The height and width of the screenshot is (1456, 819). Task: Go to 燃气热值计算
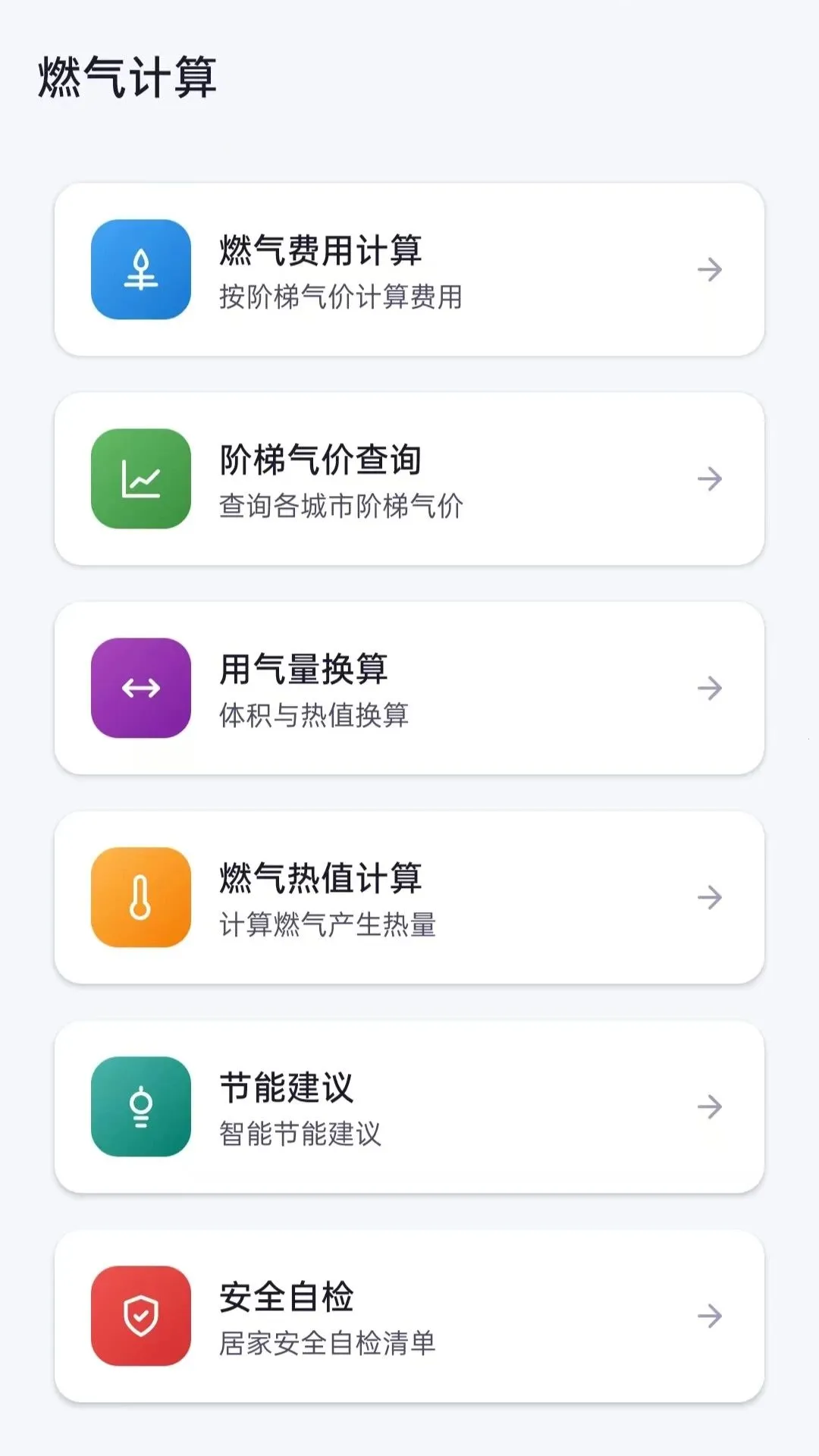[x=409, y=897]
